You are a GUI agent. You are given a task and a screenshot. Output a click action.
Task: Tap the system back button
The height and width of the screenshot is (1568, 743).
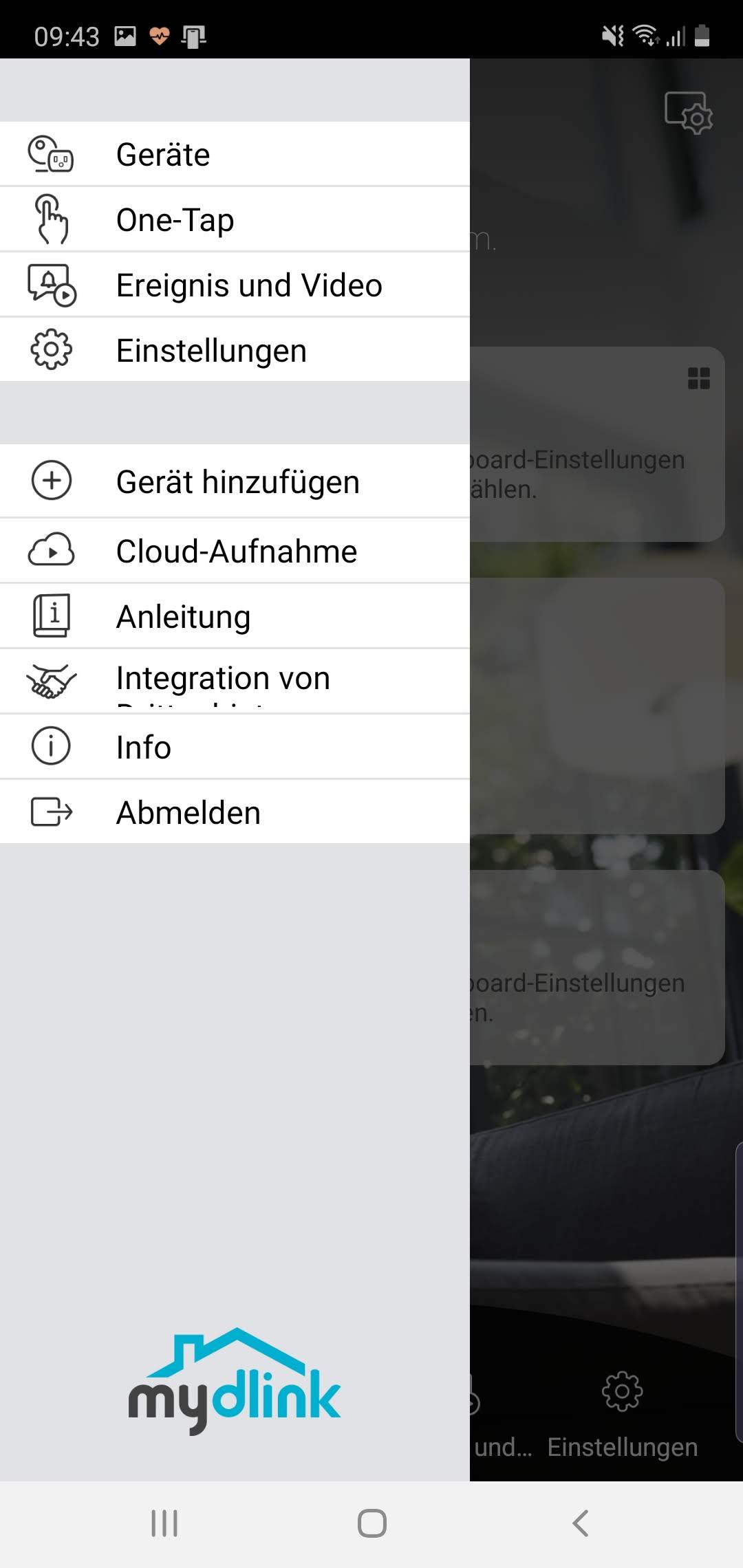click(x=580, y=1523)
